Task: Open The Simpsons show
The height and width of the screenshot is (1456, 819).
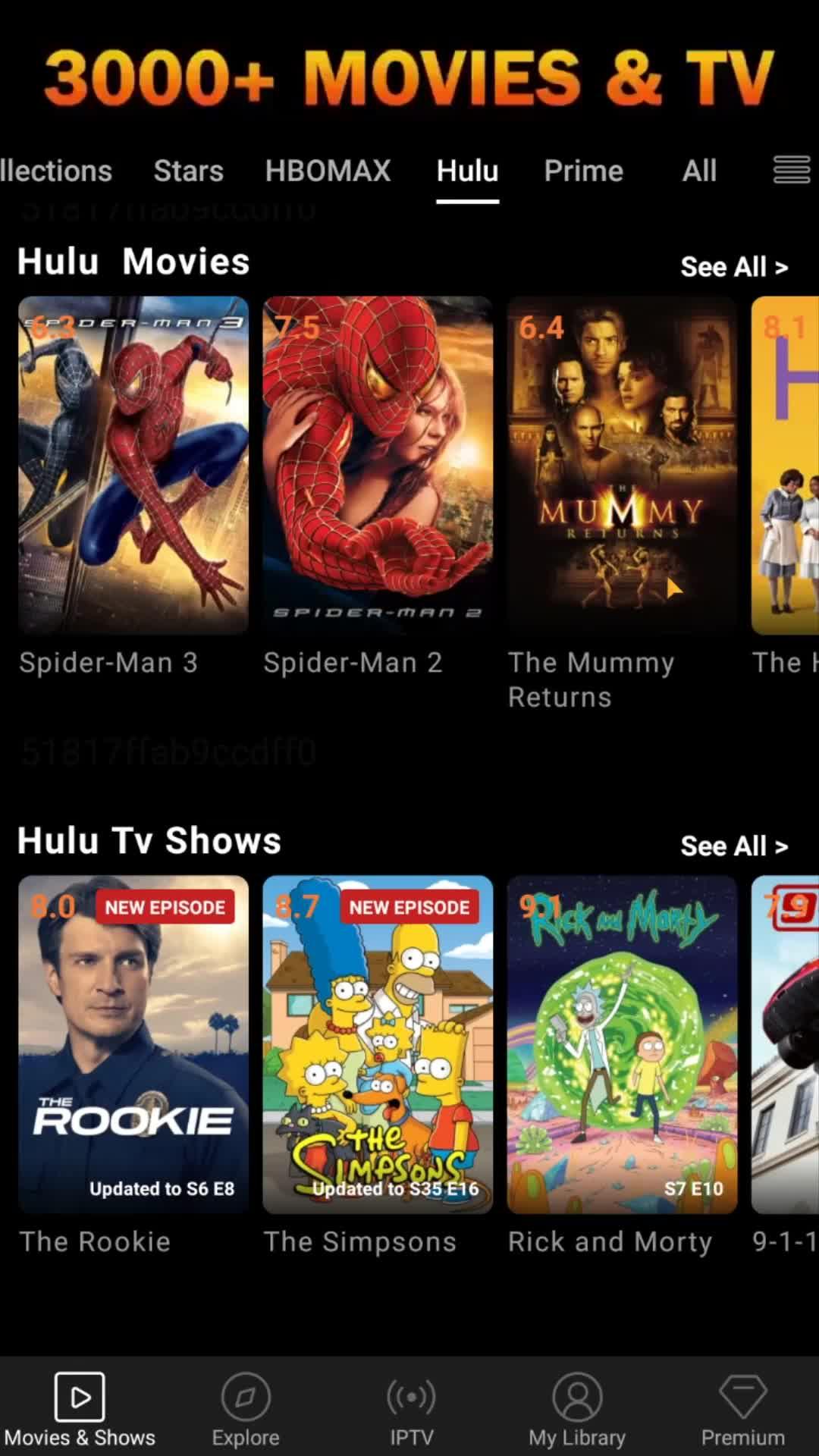Action: [x=378, y=1044]
